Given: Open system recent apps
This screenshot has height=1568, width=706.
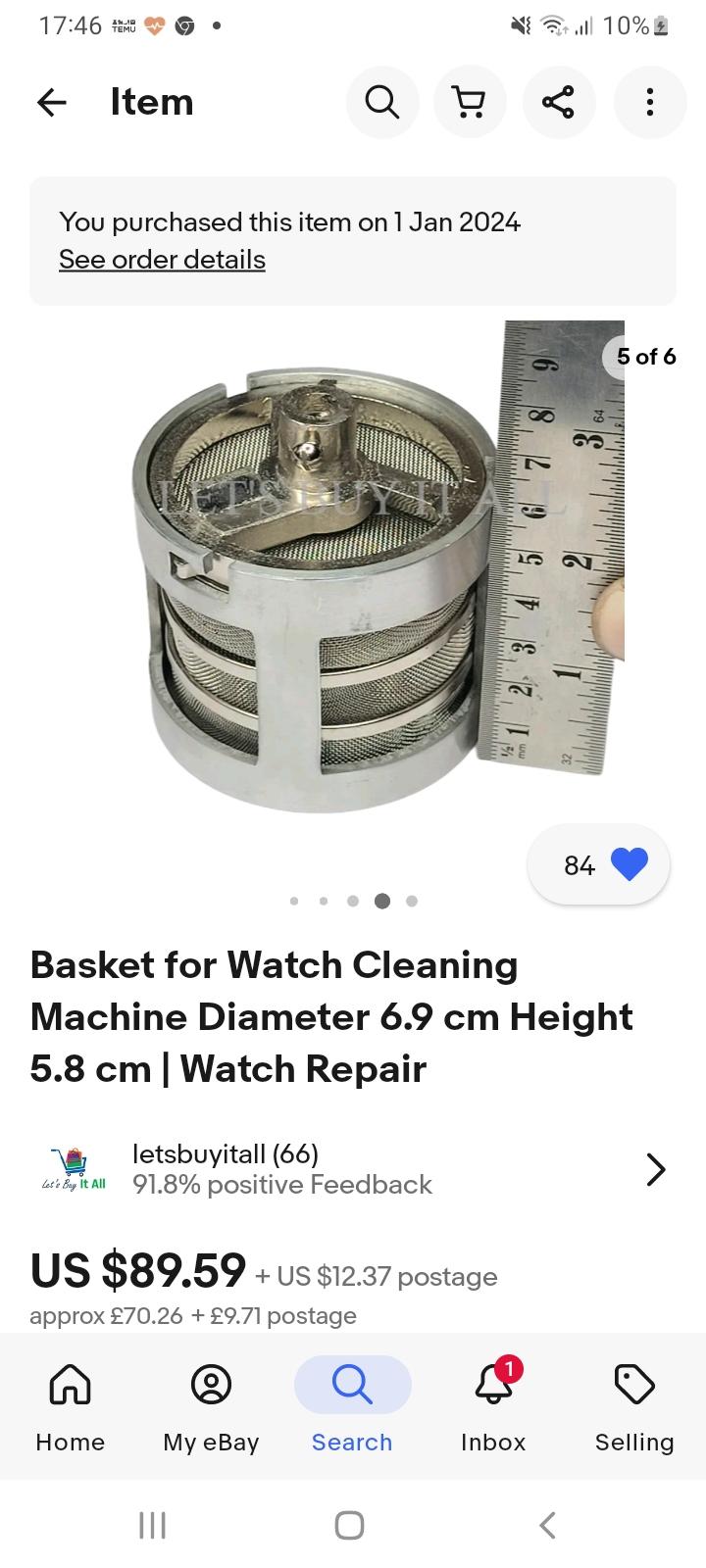Looking at the screenshot, I should [152, 1525].
